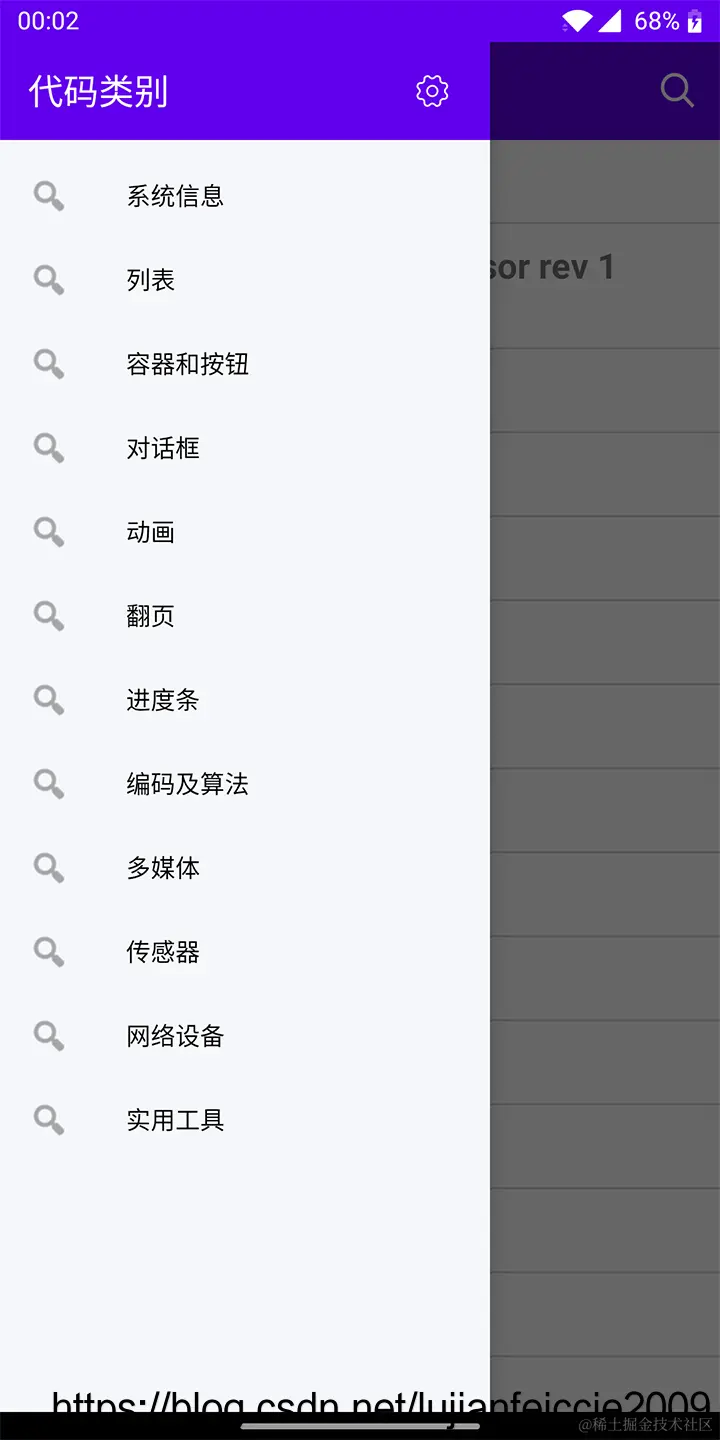Select 进度条 from the drawer
The width and height of the screenshot is (720, 1440).
click(163, 700)
